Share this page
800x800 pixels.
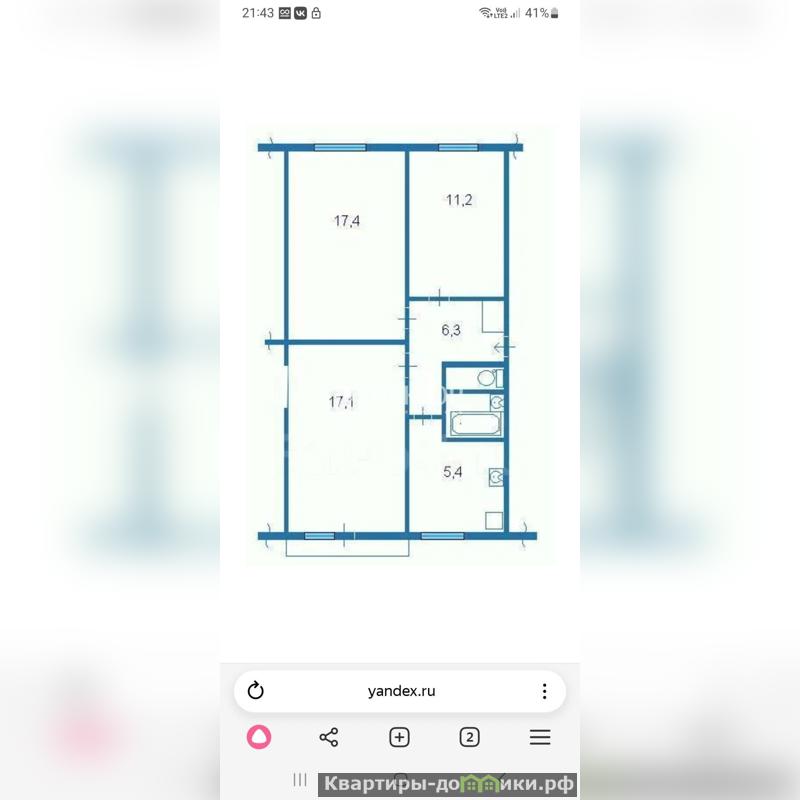click(329, 738)
